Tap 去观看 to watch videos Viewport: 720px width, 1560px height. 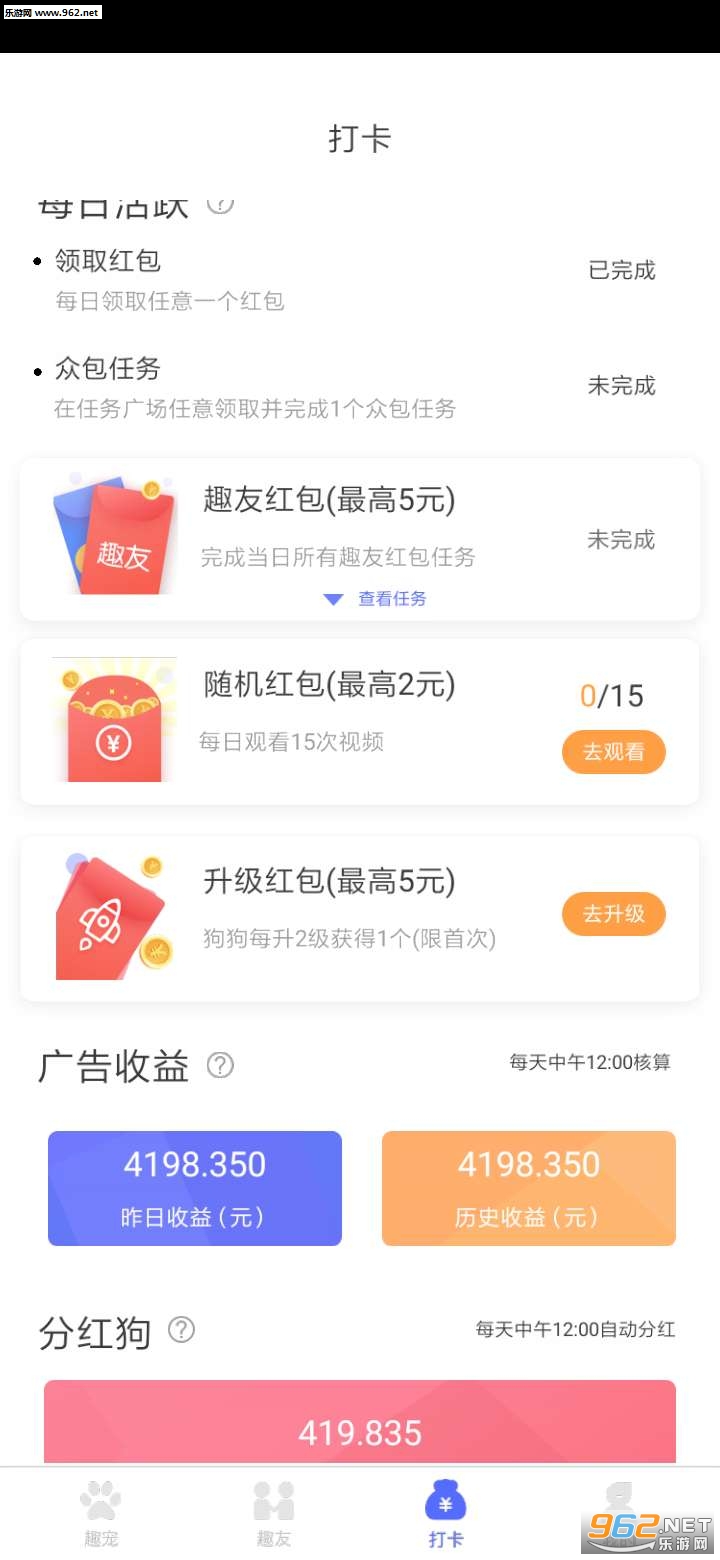(x=613, y=752)
